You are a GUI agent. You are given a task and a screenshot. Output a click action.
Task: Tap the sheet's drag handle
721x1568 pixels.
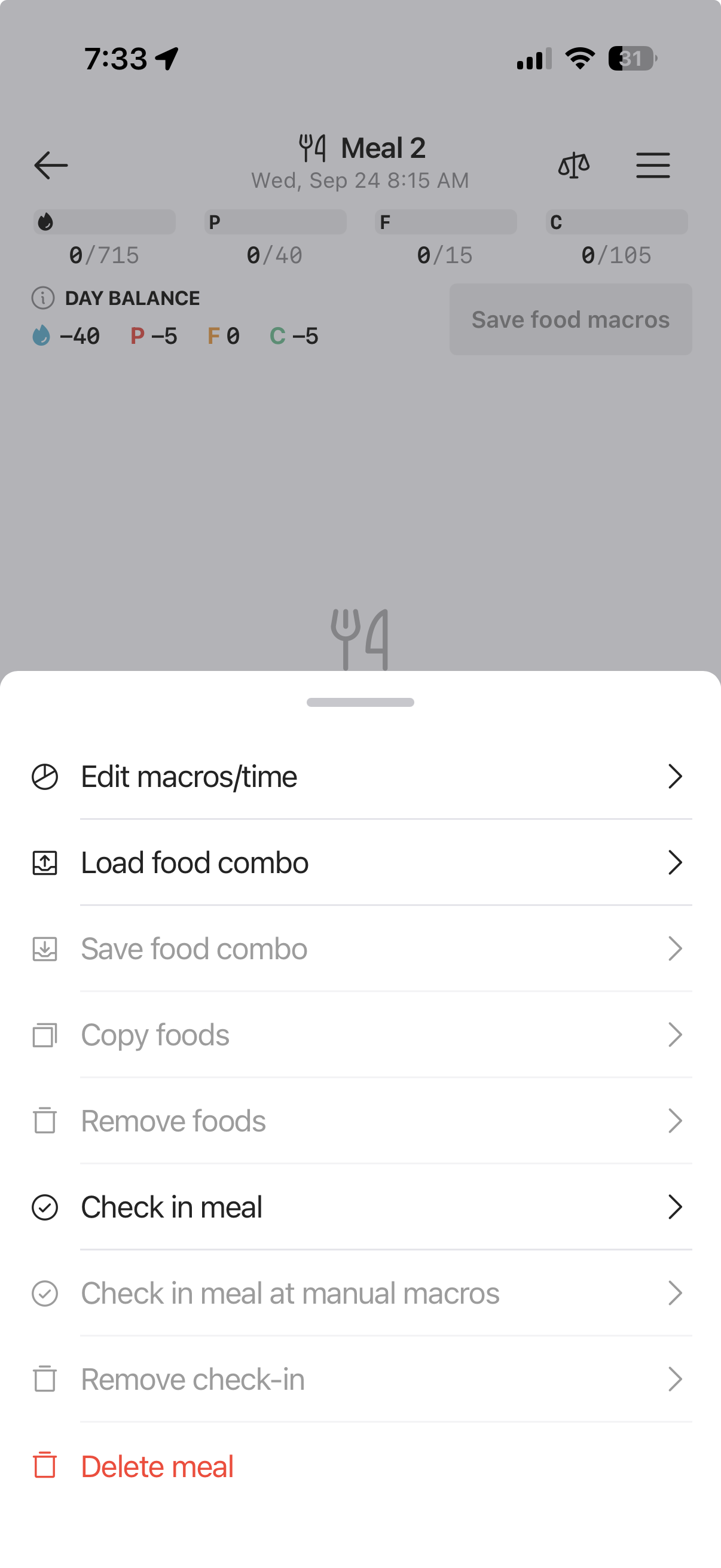[360, 703]
